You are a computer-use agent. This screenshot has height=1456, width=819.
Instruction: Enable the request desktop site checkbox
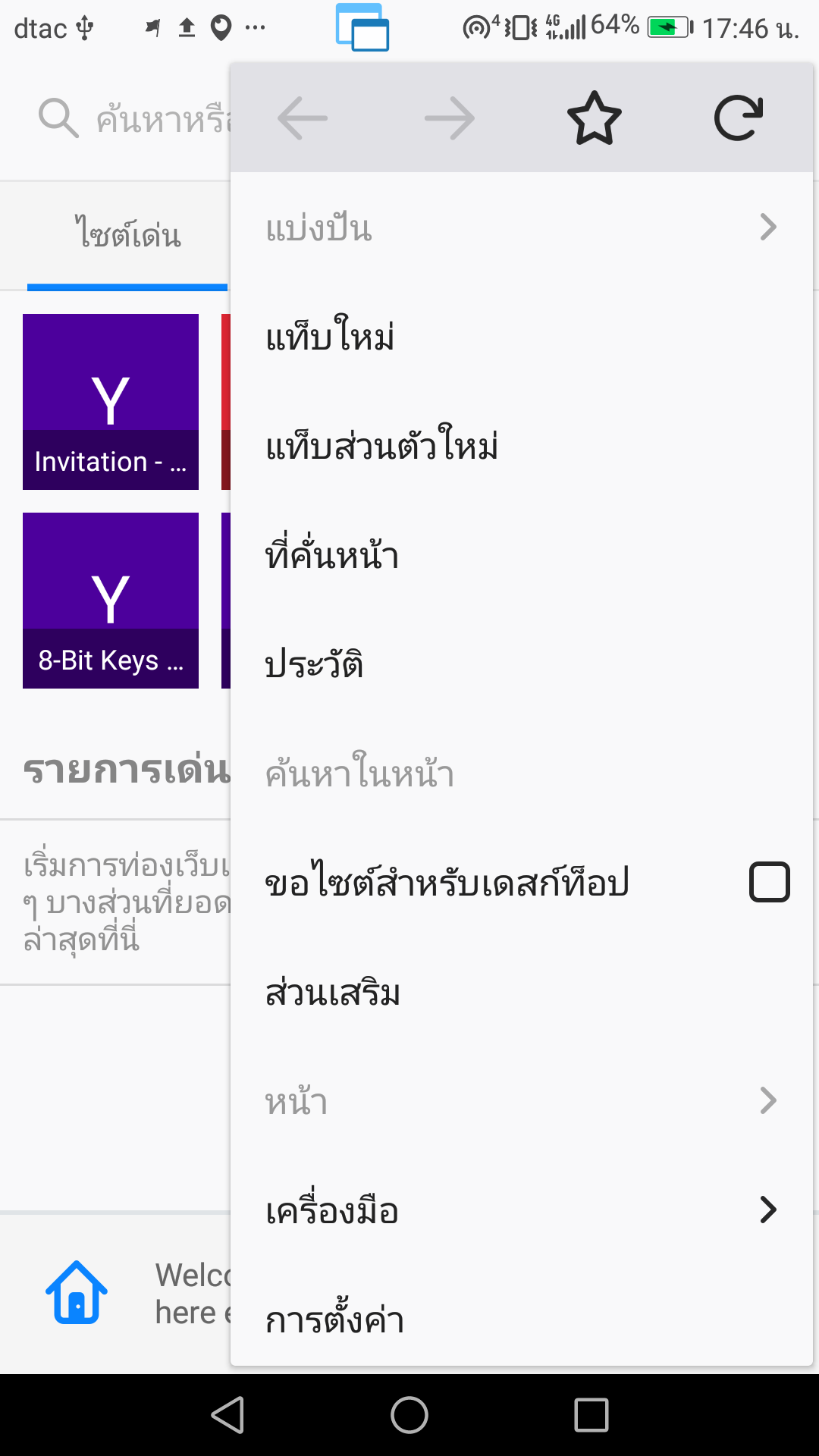tap(769, 882)
